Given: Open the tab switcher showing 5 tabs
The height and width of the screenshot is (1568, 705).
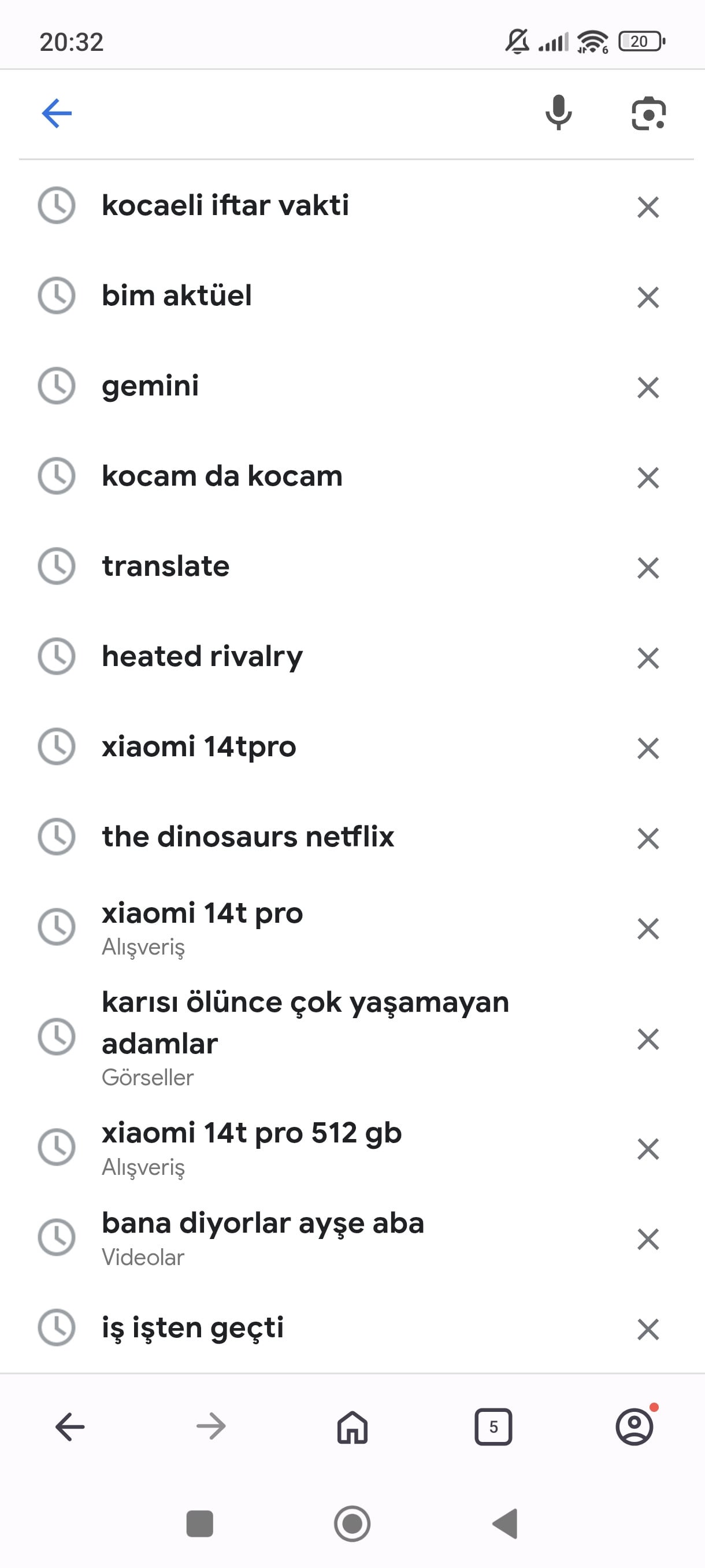Looking at the screenshot, I should 493,1427.
